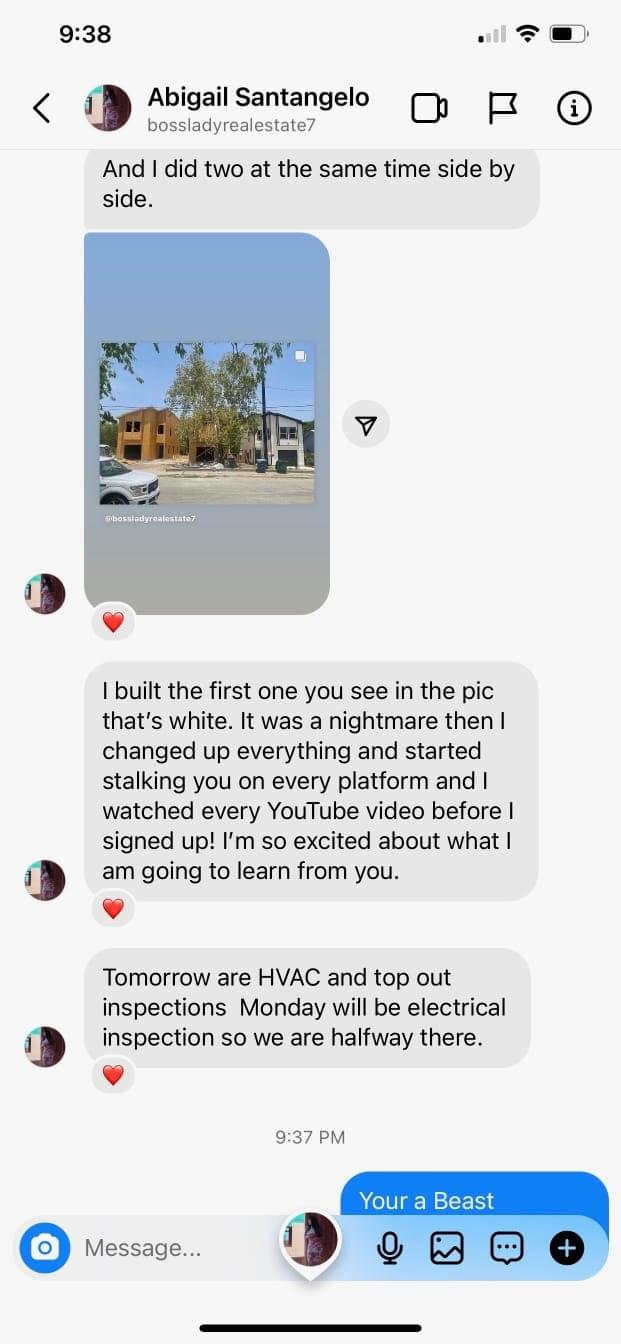Record a voice message
Image resolution: width=621 pixels, height=1344 pixels.
(x=390, y=1248)
